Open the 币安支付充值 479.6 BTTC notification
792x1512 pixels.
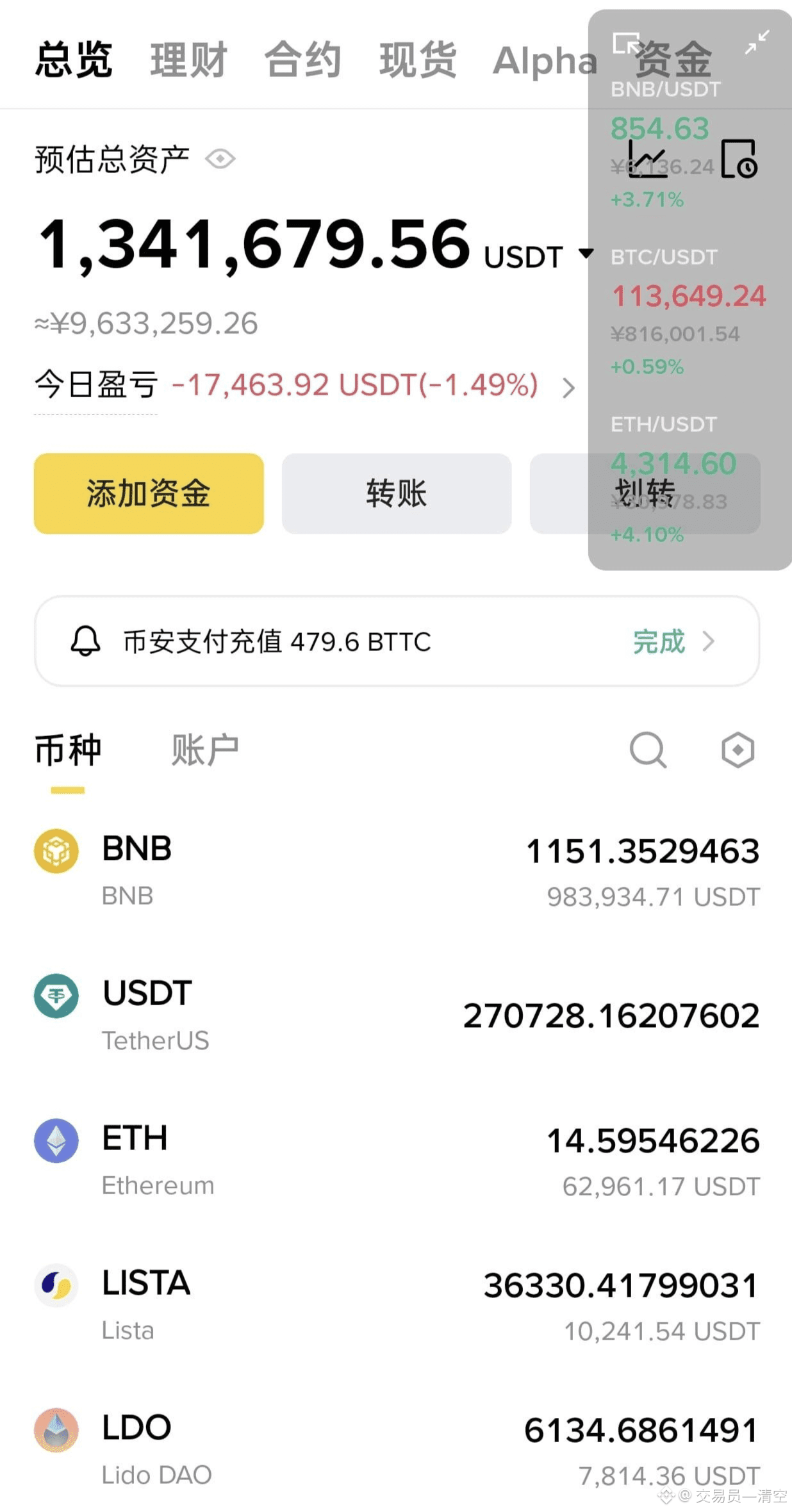[397, 641]
